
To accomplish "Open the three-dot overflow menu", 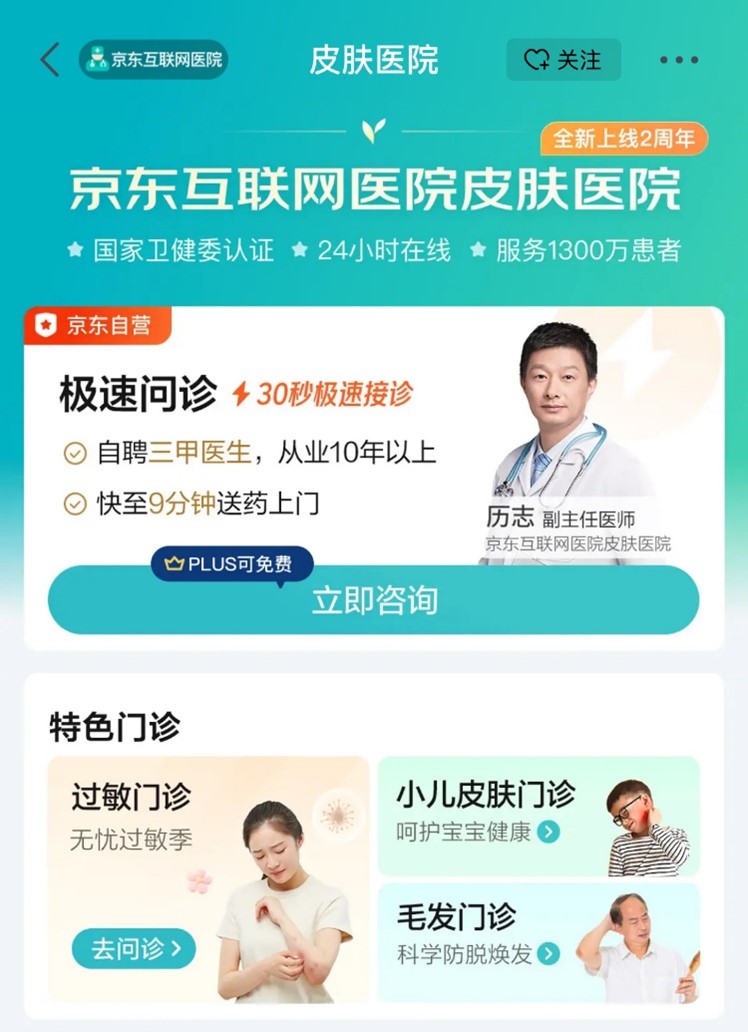I will tap(679, 60).
